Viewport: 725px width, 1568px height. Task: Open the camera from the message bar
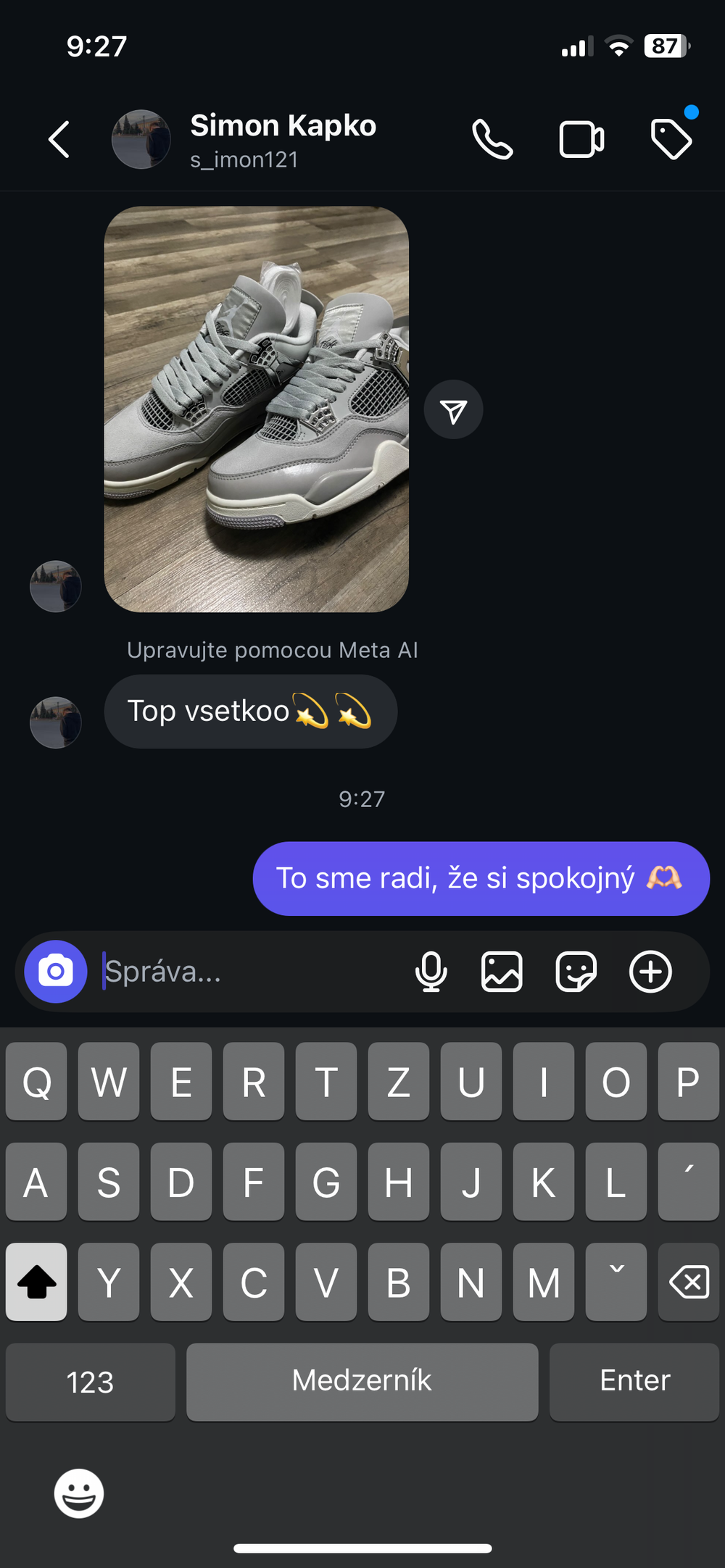pyautogui.click(x=56, y=971)
